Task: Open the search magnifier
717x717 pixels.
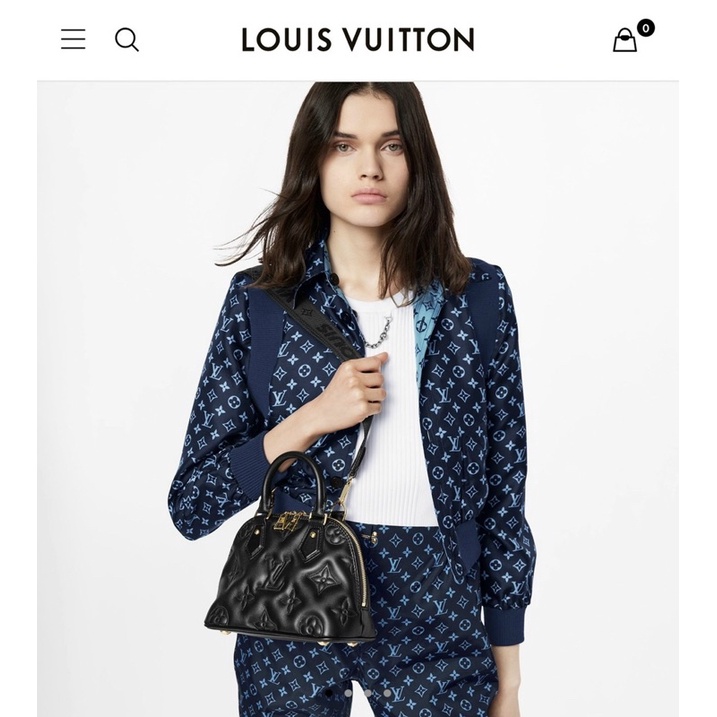Action: coord(127,40)
